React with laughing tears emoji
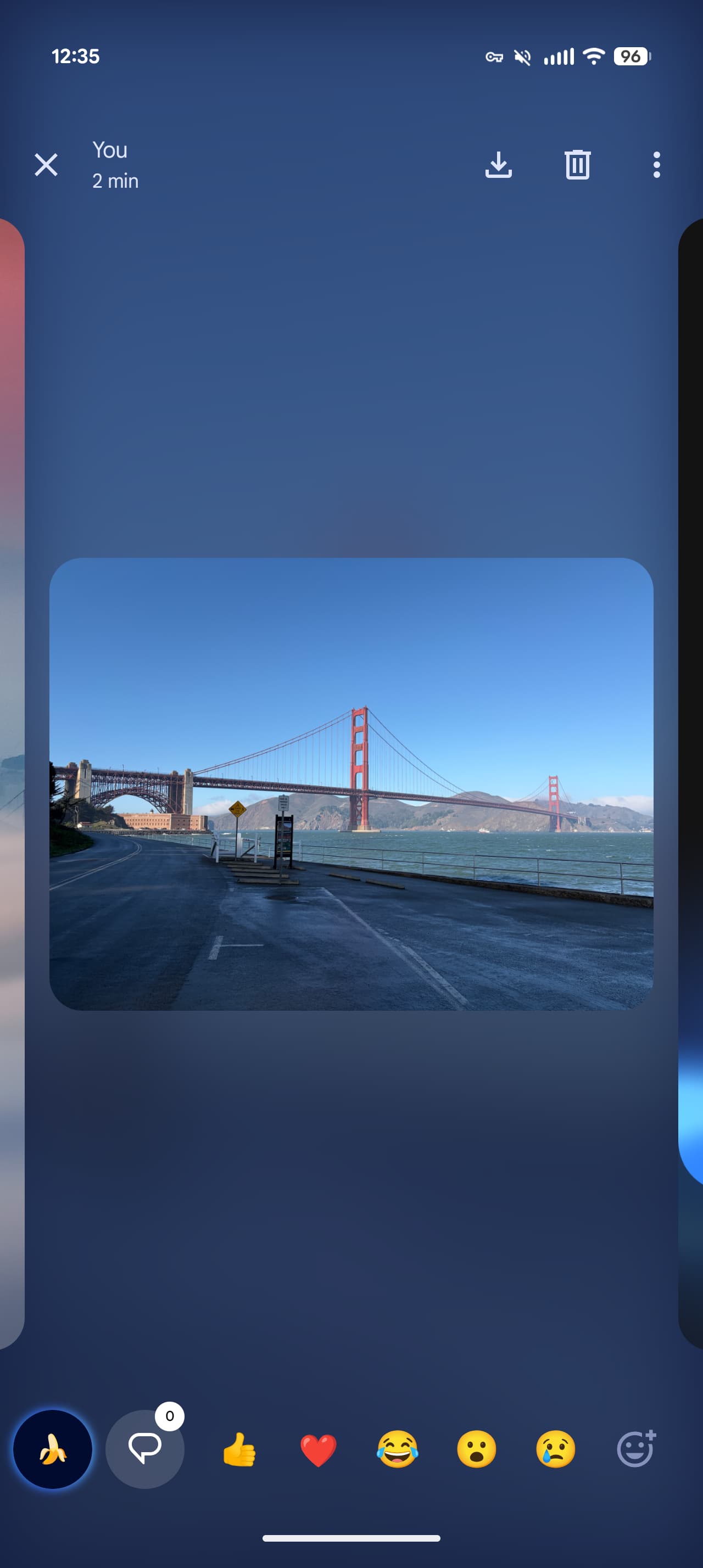Image resolution: width=703 pixels, height=1568 pixels. (x=398, y=1449)
